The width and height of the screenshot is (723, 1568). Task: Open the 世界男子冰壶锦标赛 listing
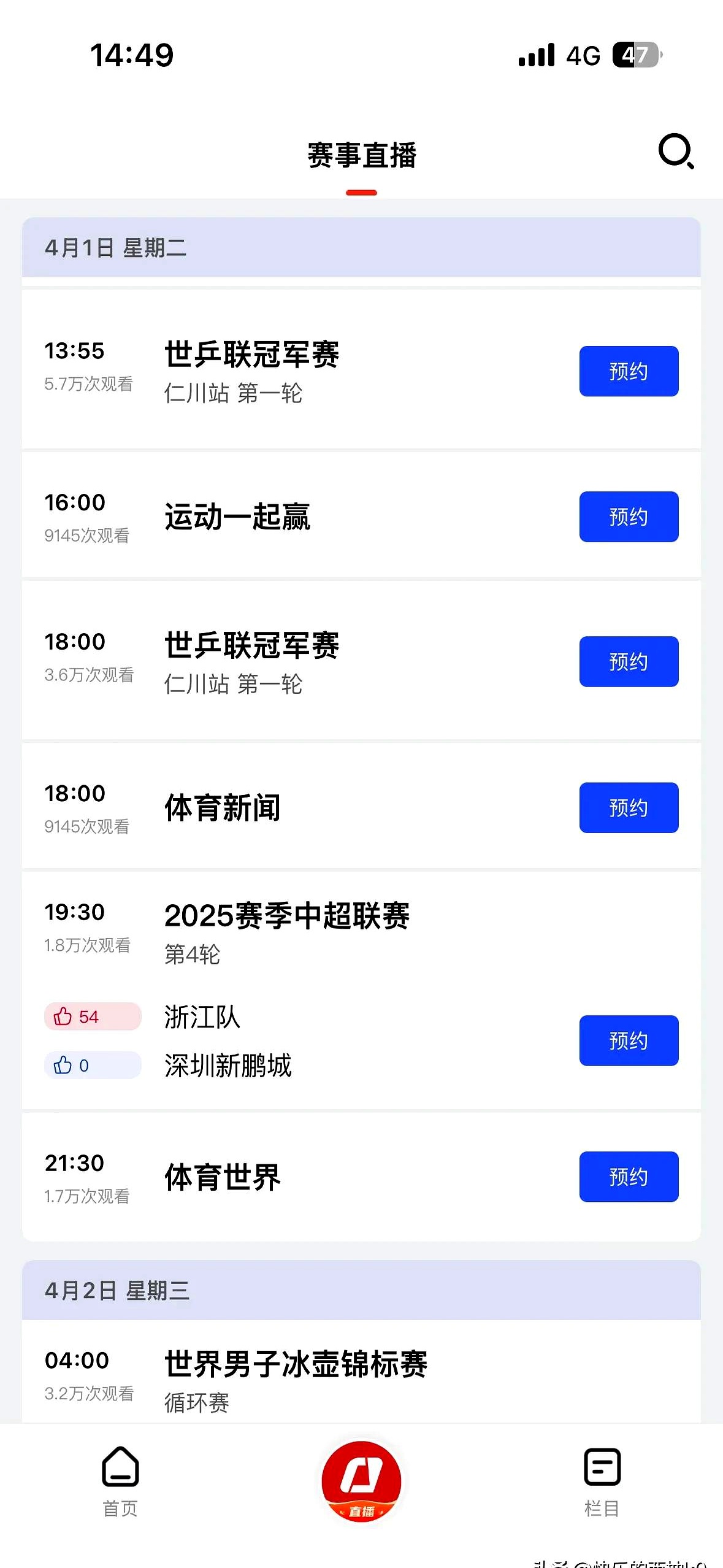[x=296, y=1364]
